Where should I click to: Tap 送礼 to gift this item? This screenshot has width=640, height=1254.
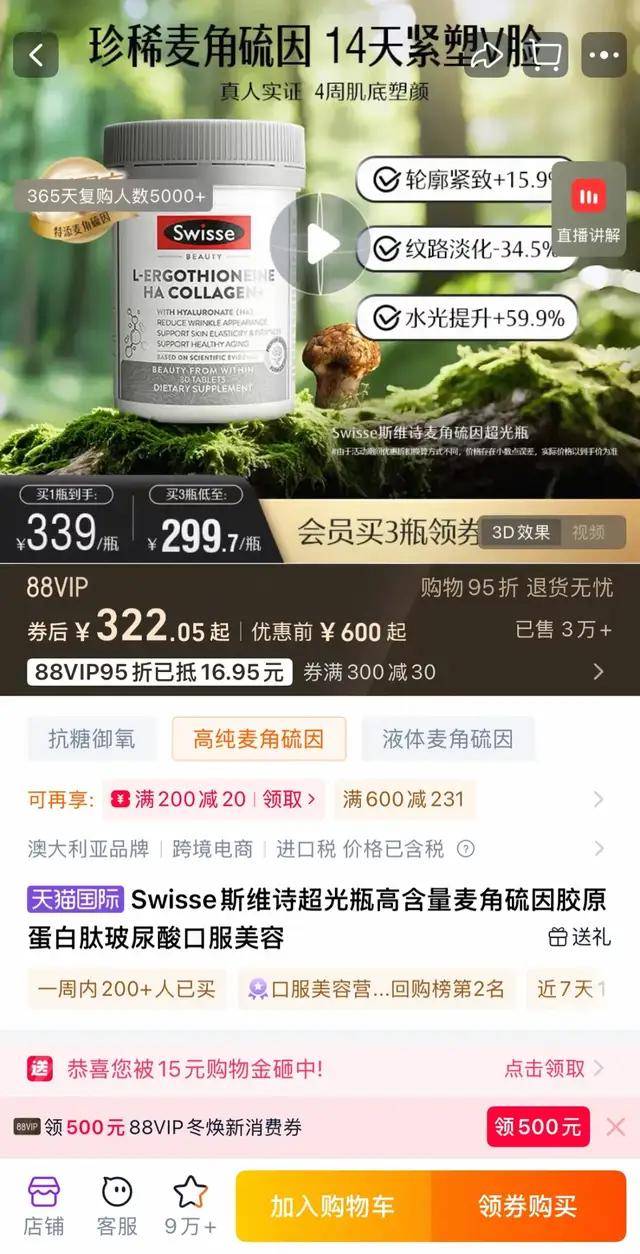580,937
